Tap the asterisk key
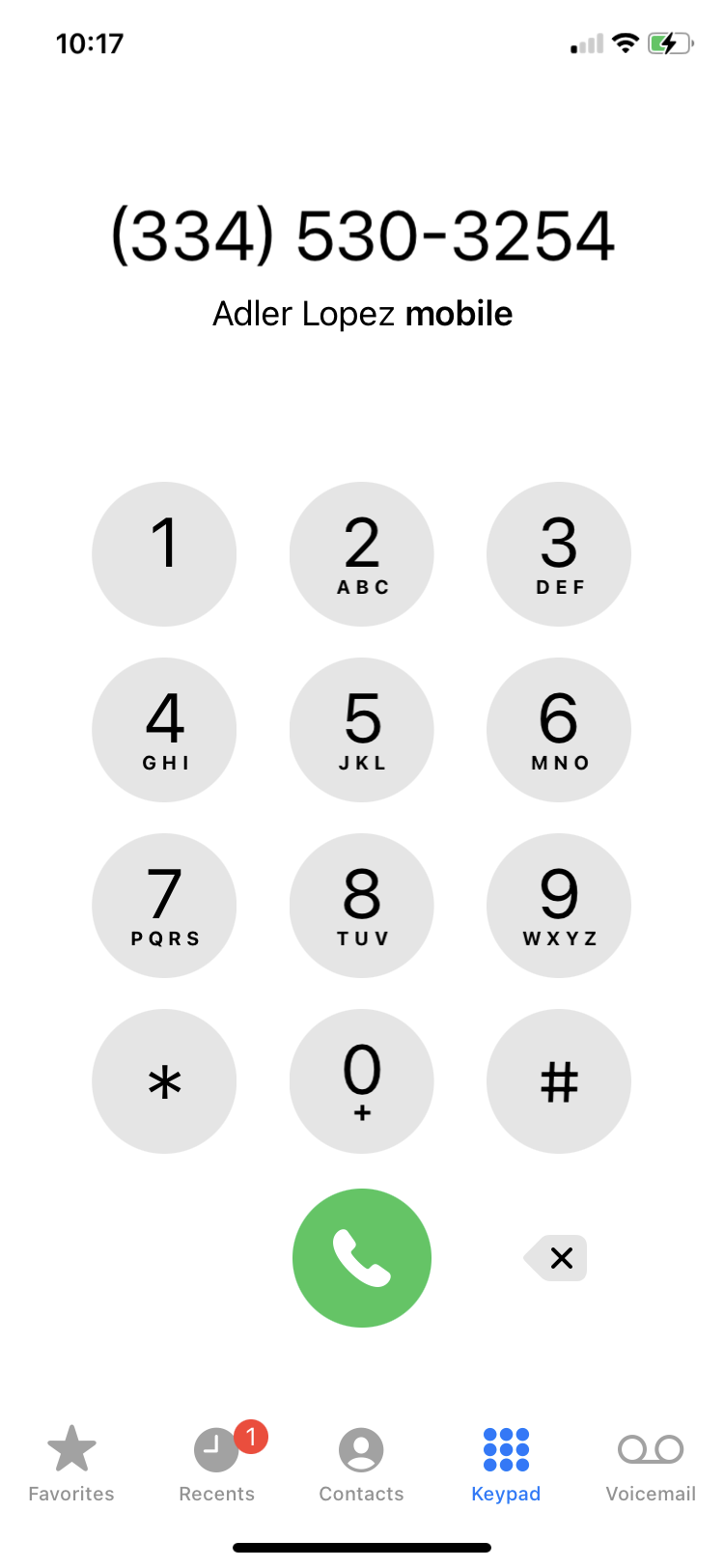724x1568 pixels. point(164,1081)
